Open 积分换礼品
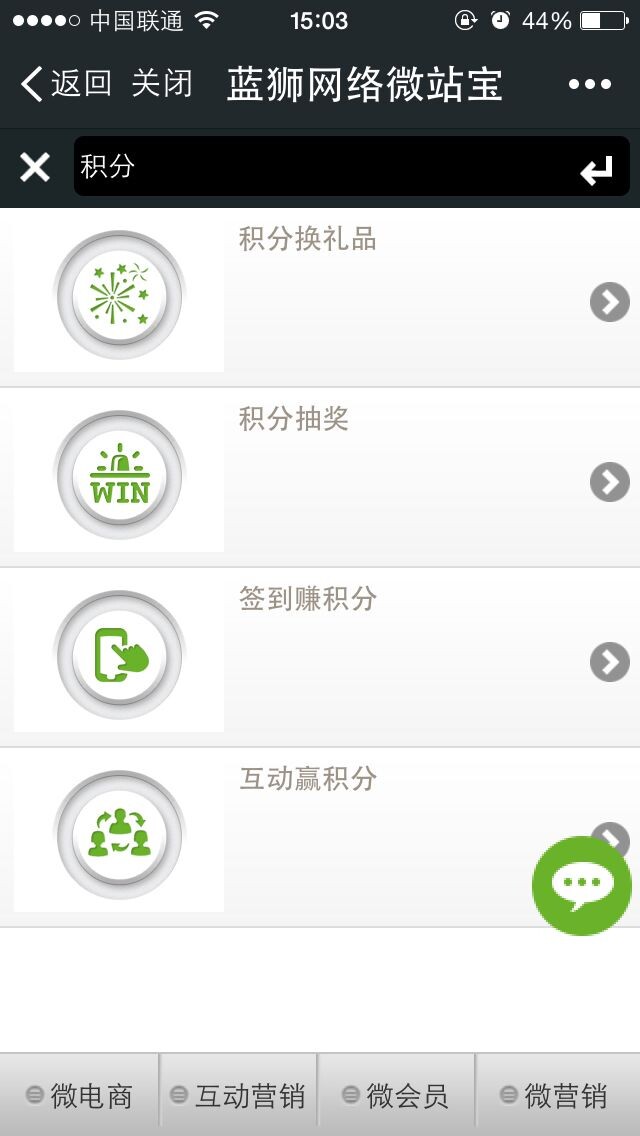 [320, 298]
